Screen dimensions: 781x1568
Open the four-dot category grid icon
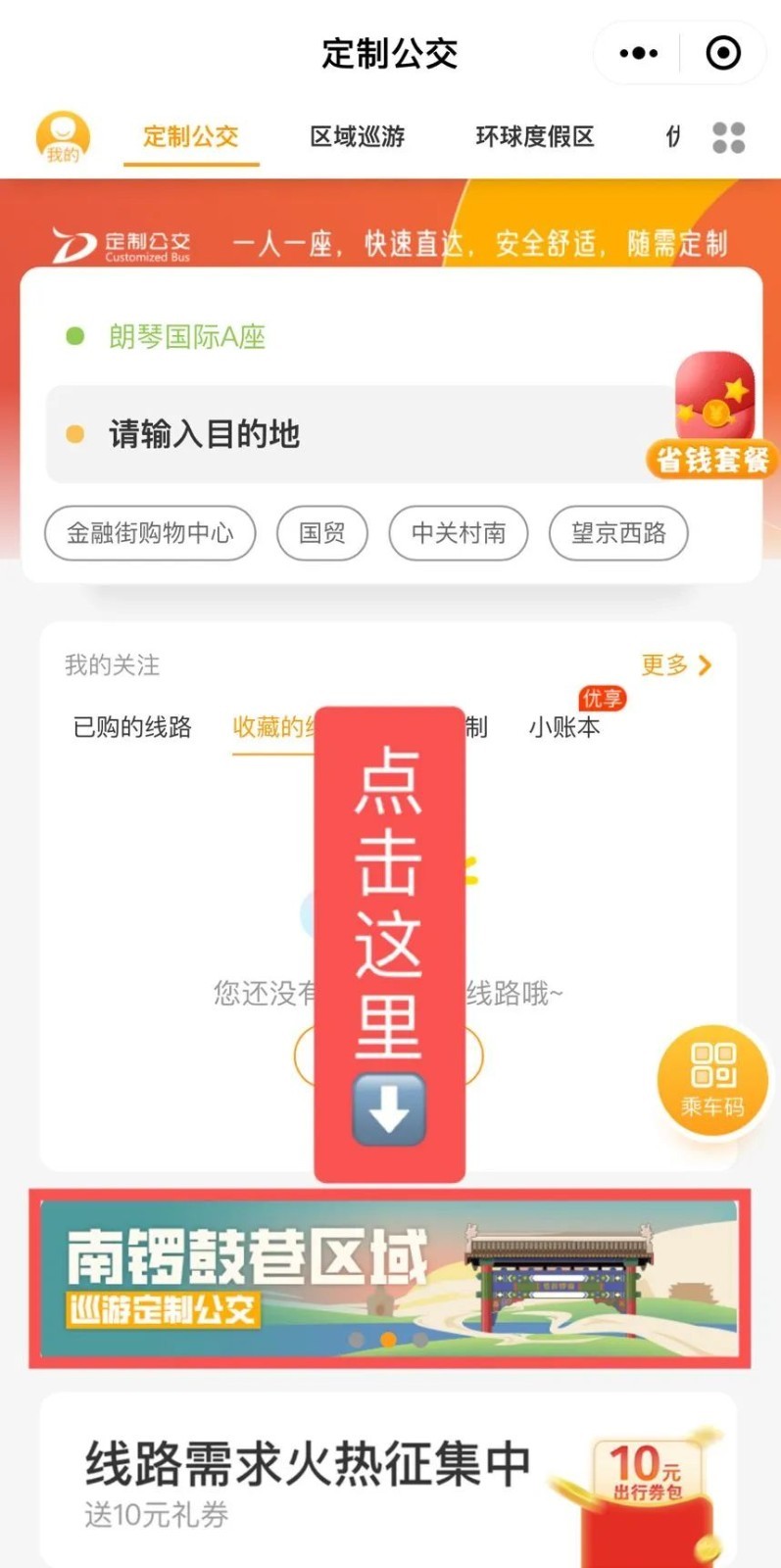pyautogui.click(x=728, y=137)
